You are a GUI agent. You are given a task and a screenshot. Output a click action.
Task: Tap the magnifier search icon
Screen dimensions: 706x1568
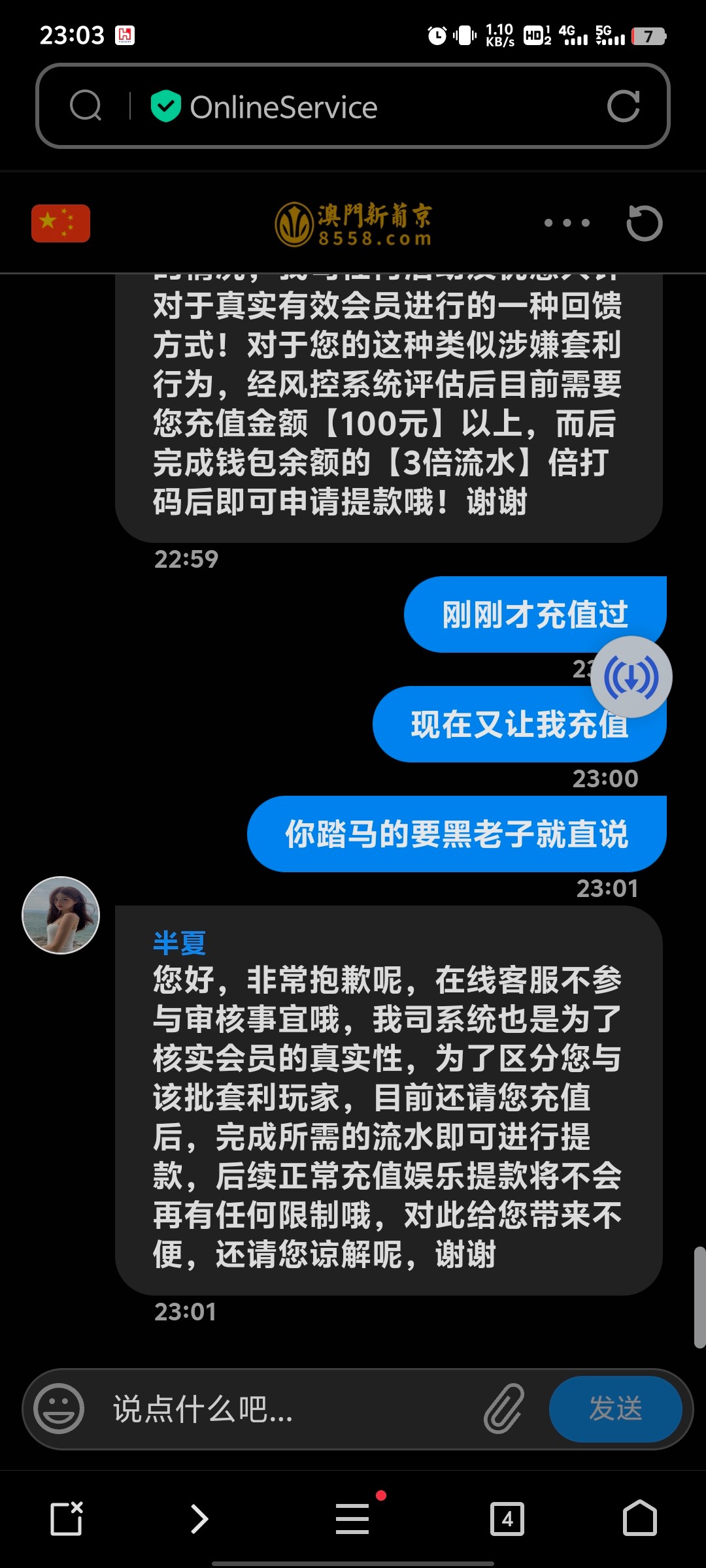87,106
